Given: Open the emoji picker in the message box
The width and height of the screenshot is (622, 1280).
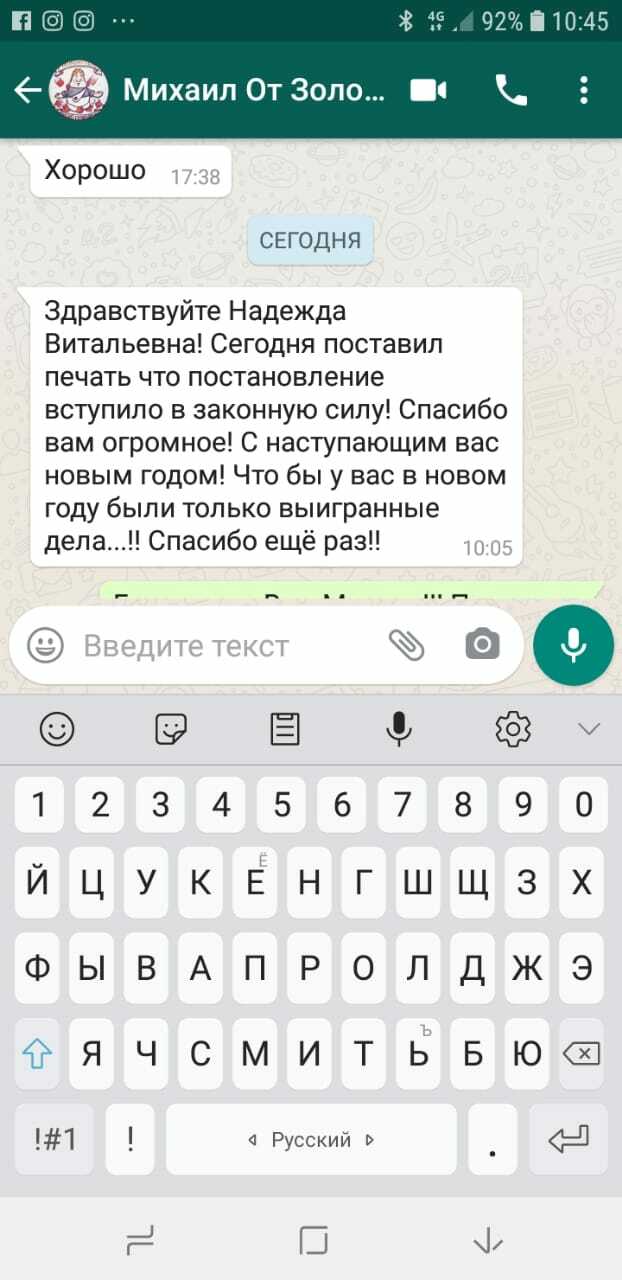Looking at the screenshot, I should 45,645.
